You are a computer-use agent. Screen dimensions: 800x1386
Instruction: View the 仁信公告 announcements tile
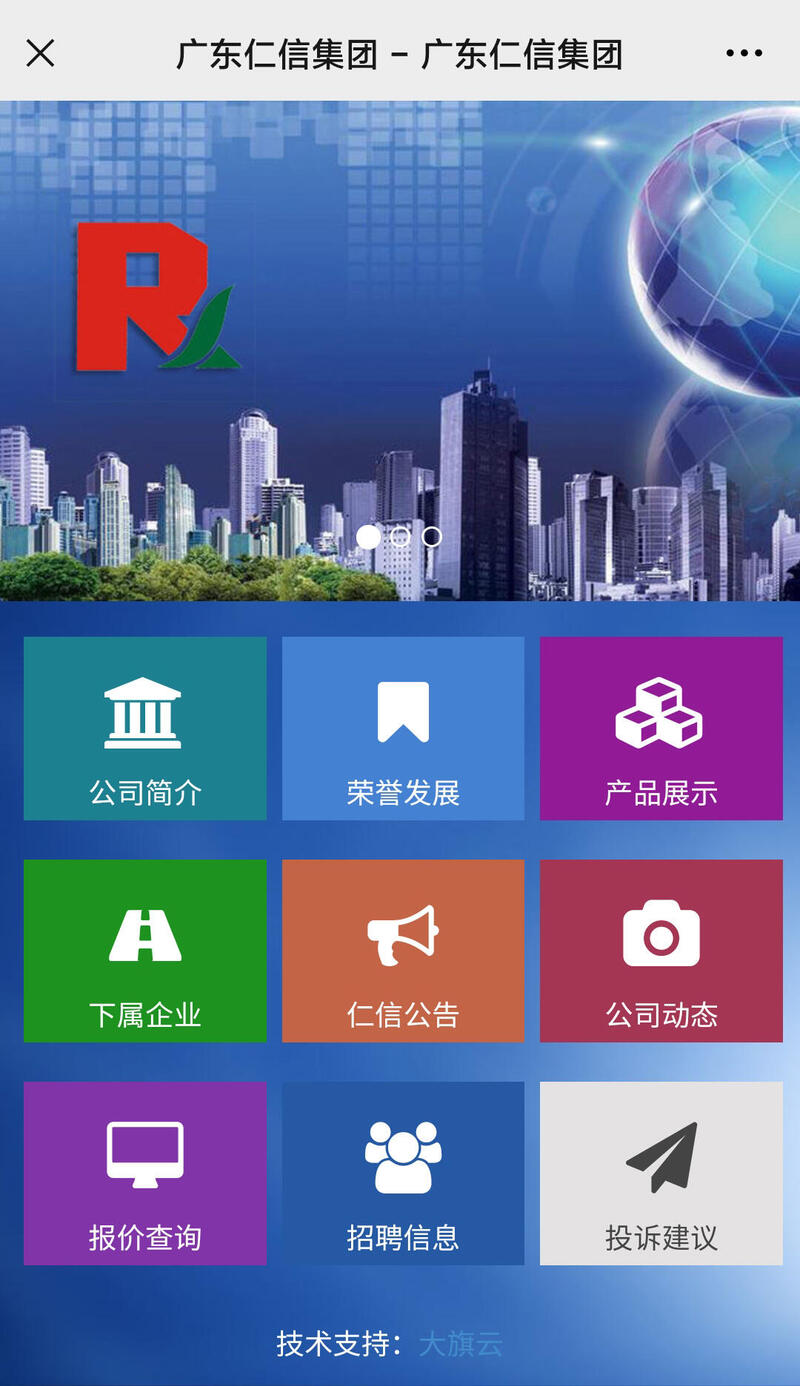pyautogui.click(x=403, y=950)
